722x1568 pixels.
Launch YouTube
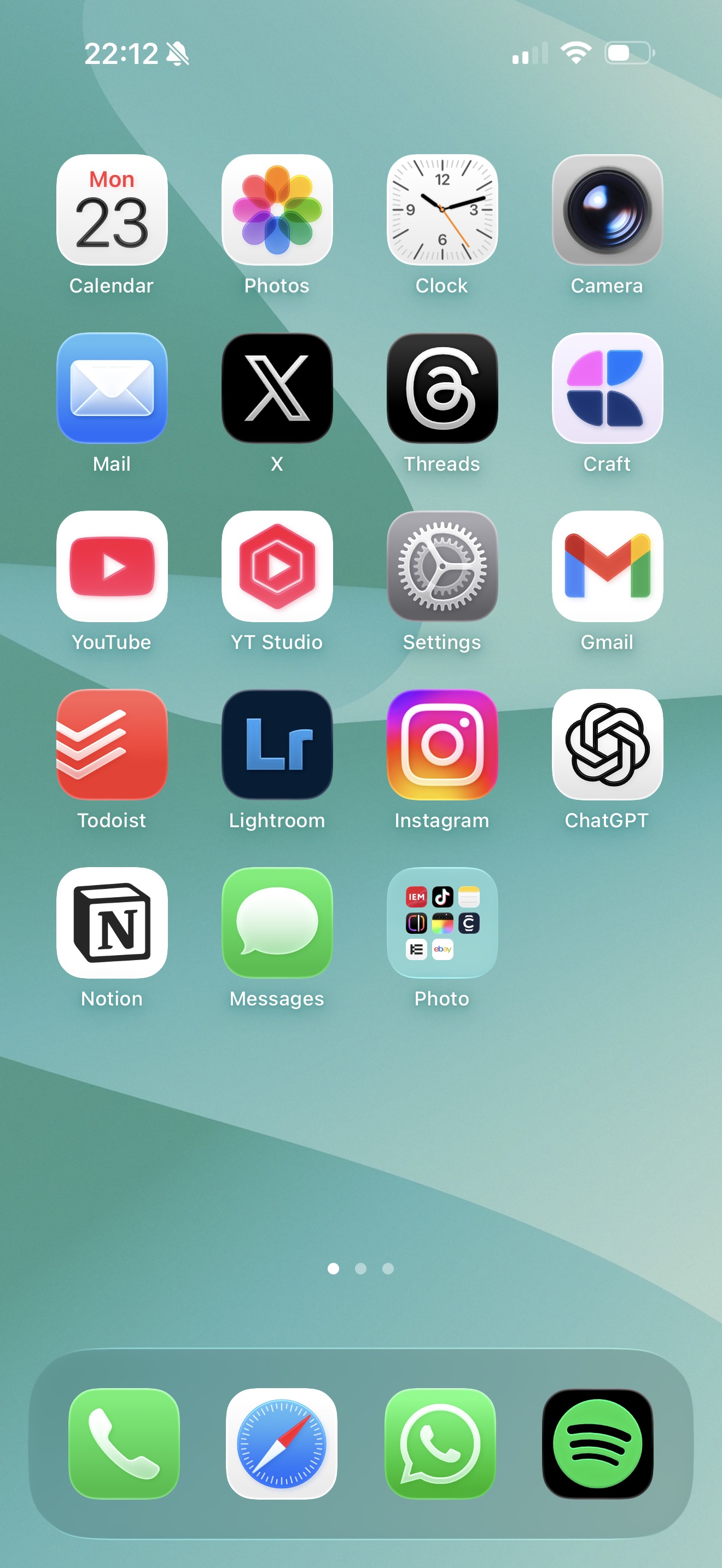112,566
